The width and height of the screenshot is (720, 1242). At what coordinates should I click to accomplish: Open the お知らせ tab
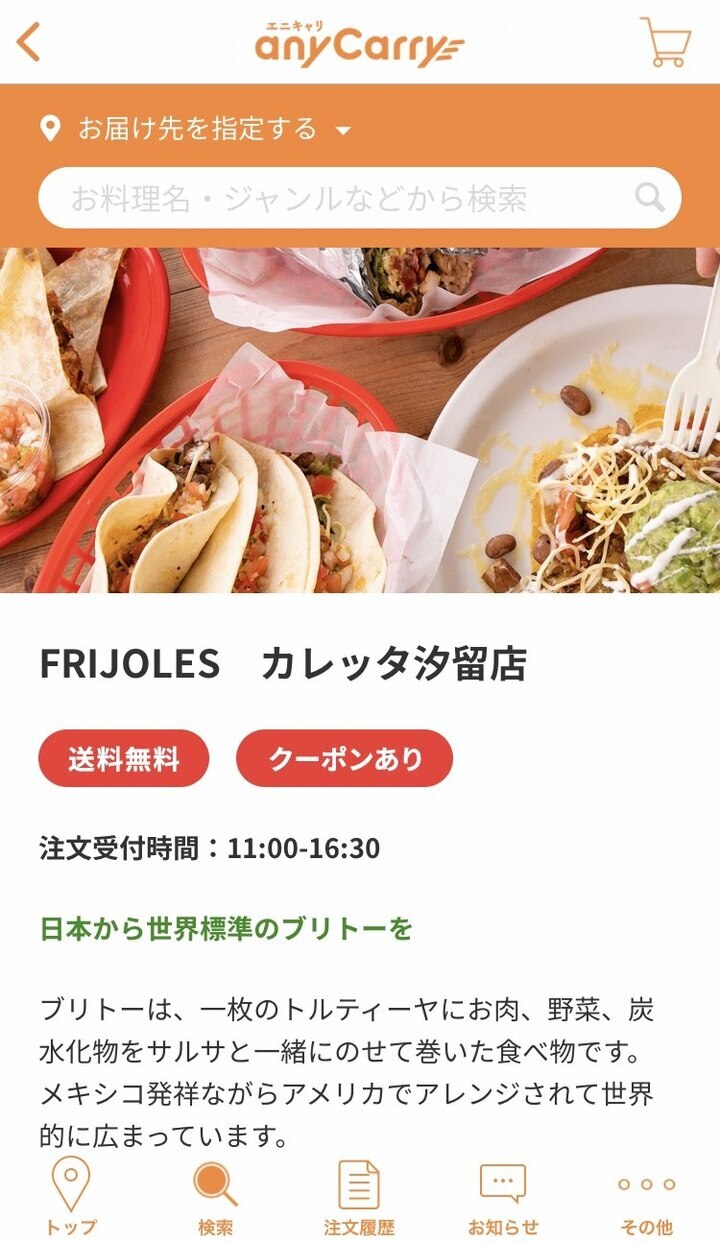503,1196
